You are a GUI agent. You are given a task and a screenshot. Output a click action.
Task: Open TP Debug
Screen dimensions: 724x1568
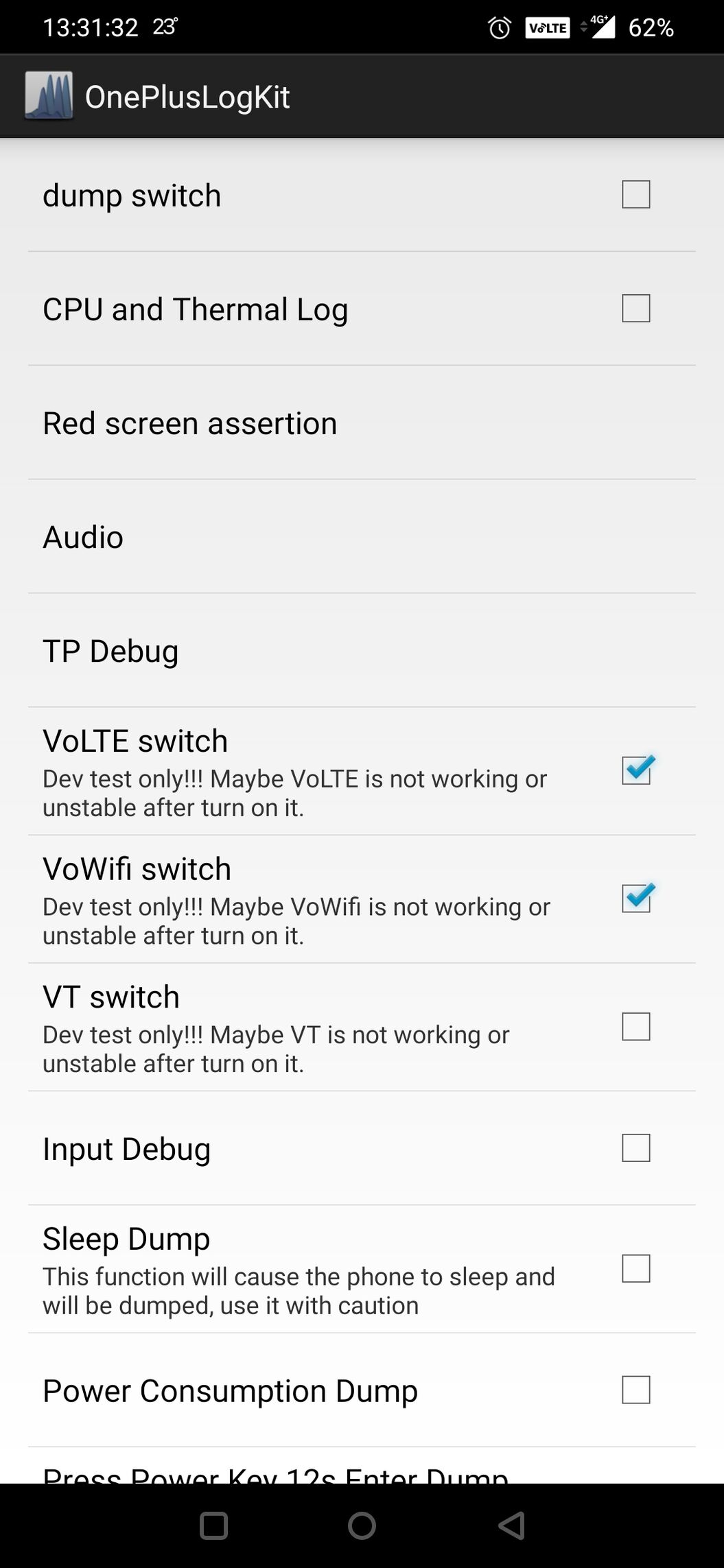coord(362,650)
